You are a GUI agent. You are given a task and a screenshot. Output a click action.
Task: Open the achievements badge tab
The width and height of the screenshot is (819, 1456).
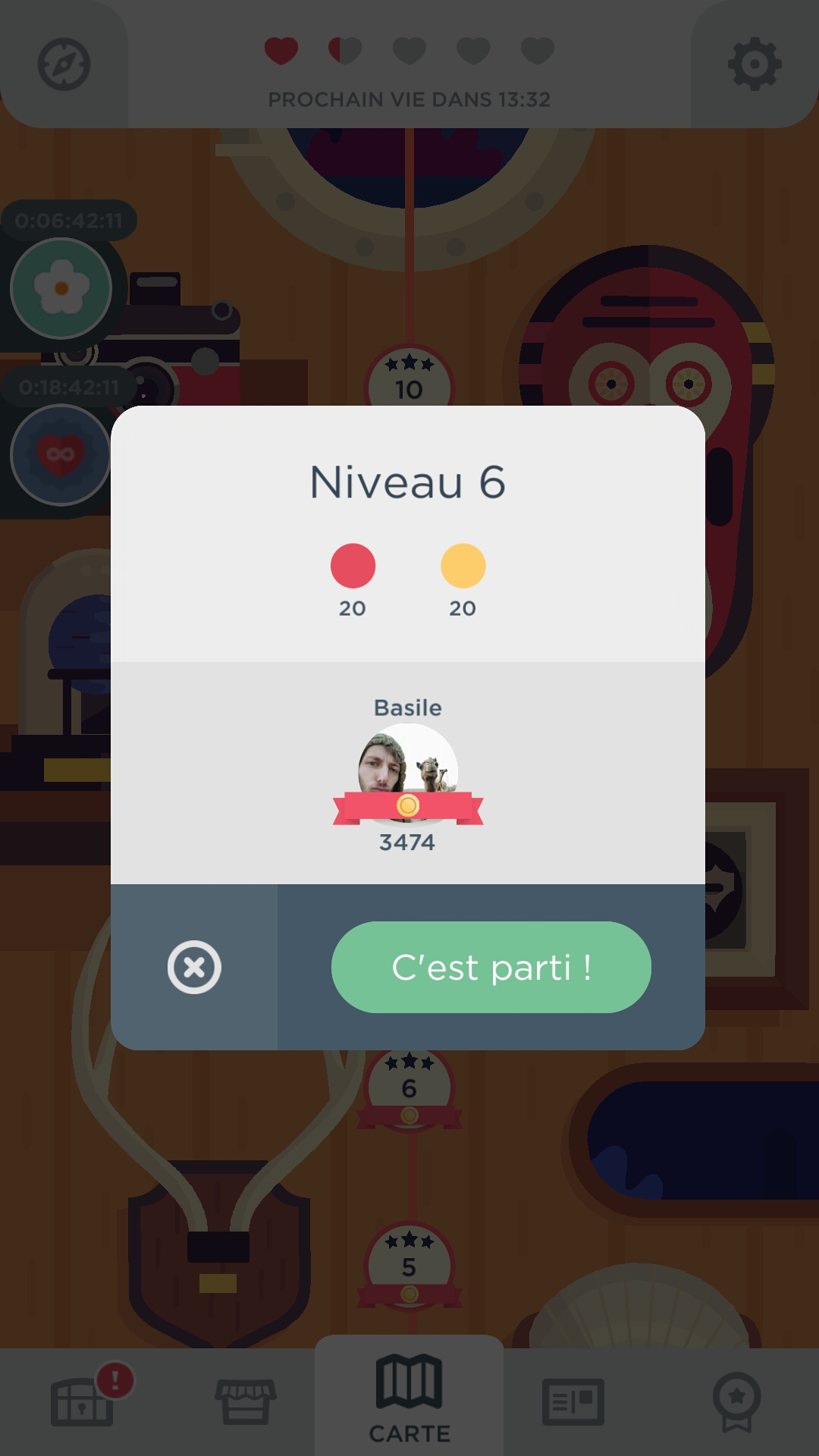[736, 1401]
